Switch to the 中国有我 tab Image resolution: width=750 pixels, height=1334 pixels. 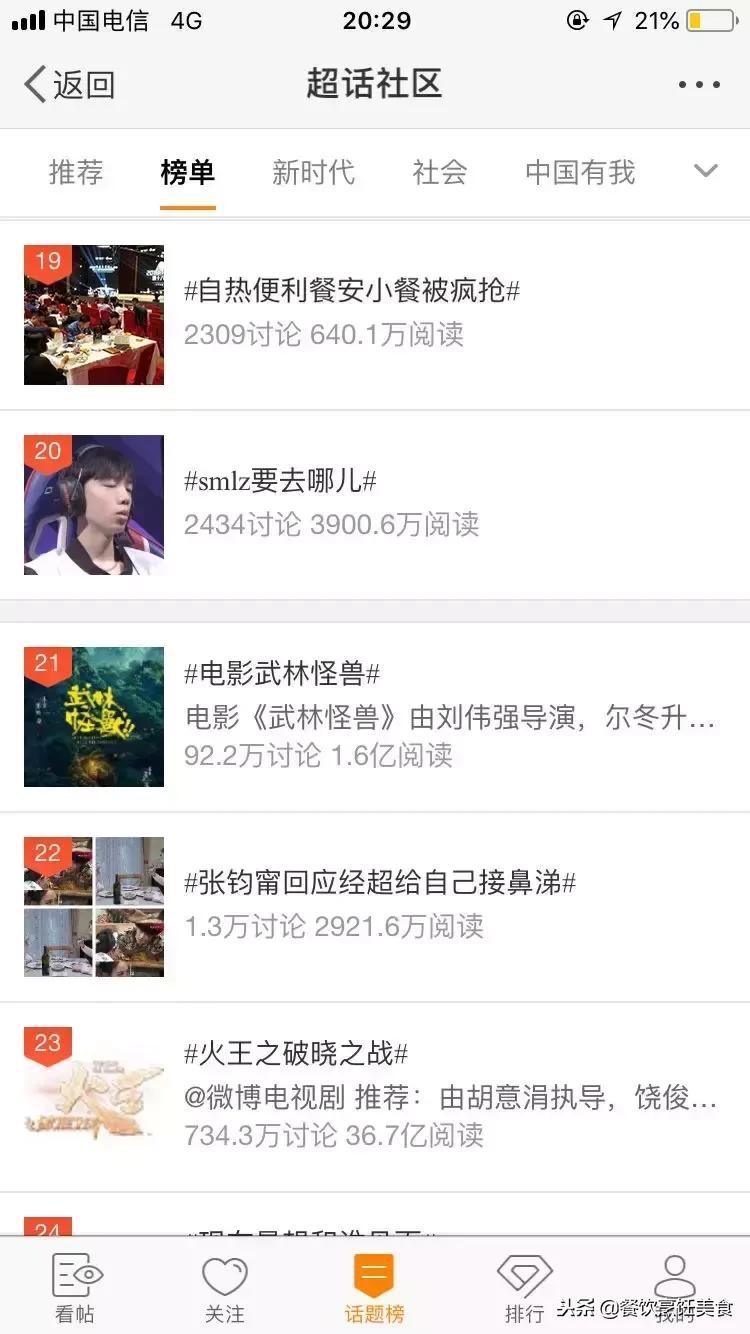click(x=580, y=172)
